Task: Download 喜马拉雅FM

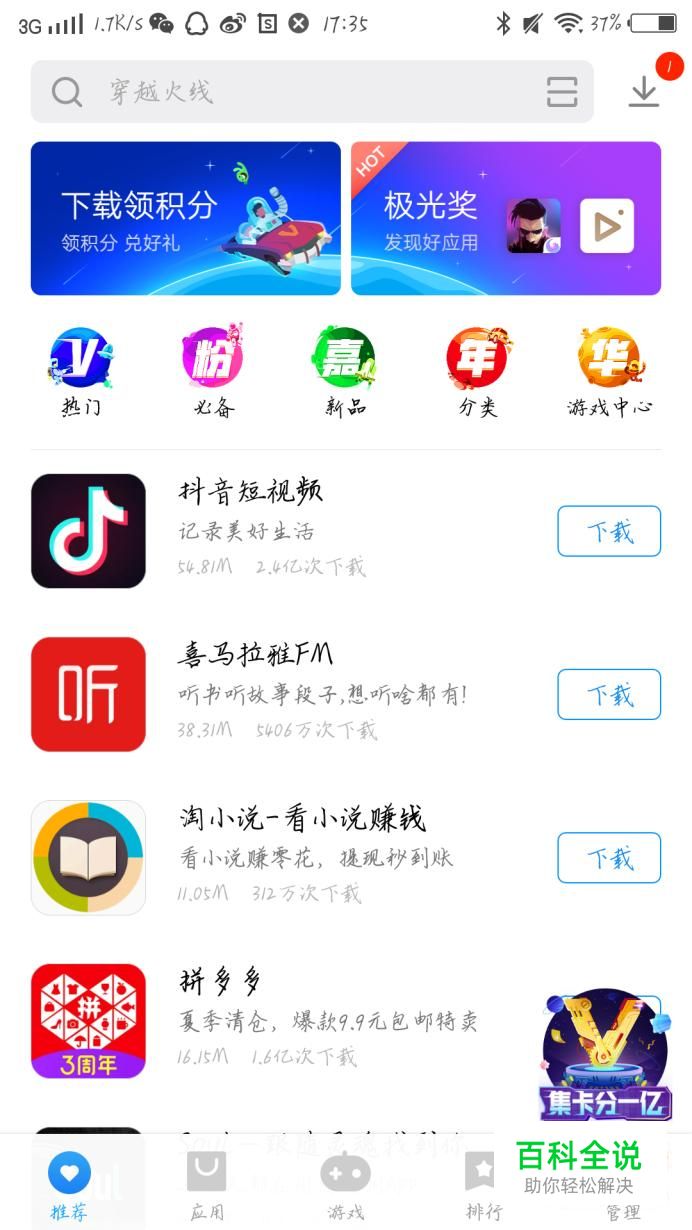Action: click(608, 694)
